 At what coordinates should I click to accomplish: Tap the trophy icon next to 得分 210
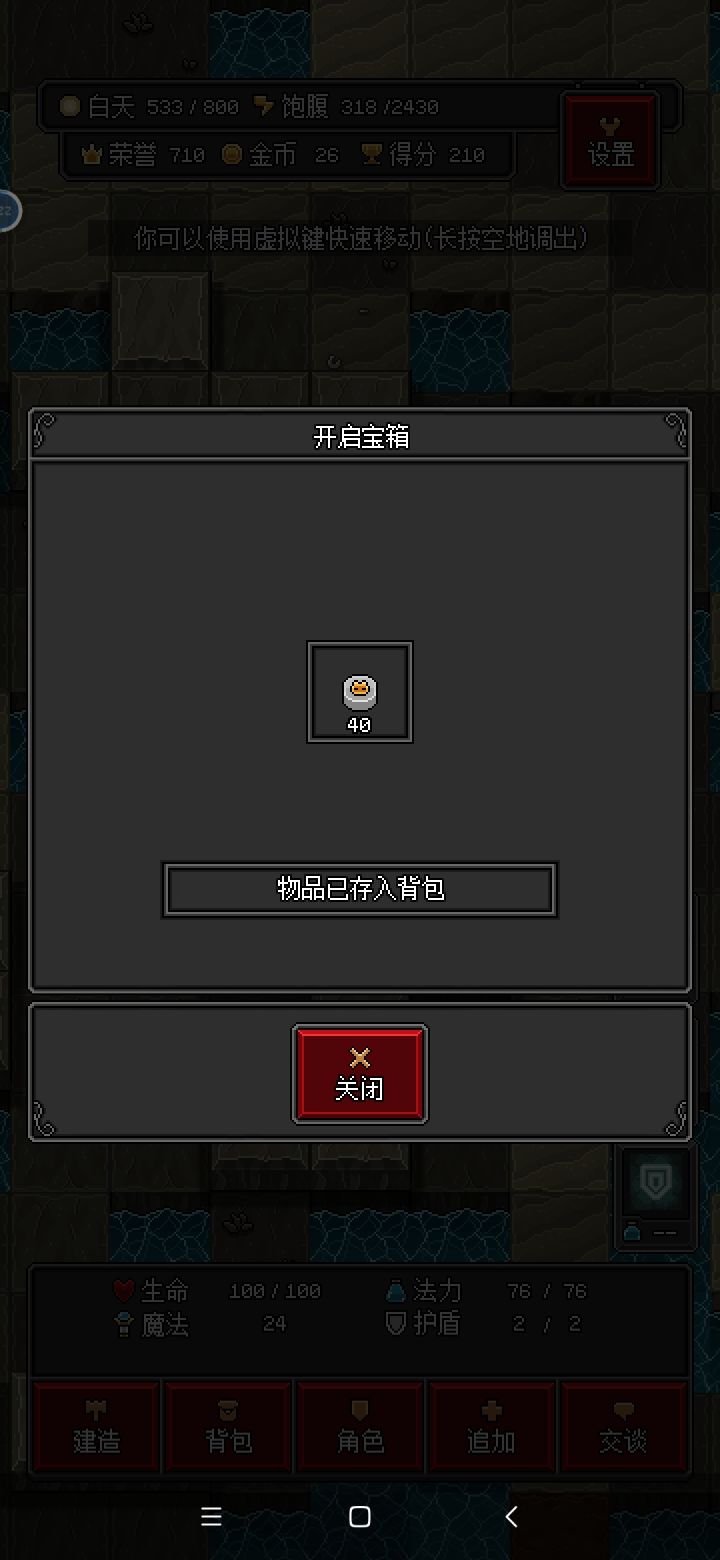pyautogui.click(x=370, y=154)
